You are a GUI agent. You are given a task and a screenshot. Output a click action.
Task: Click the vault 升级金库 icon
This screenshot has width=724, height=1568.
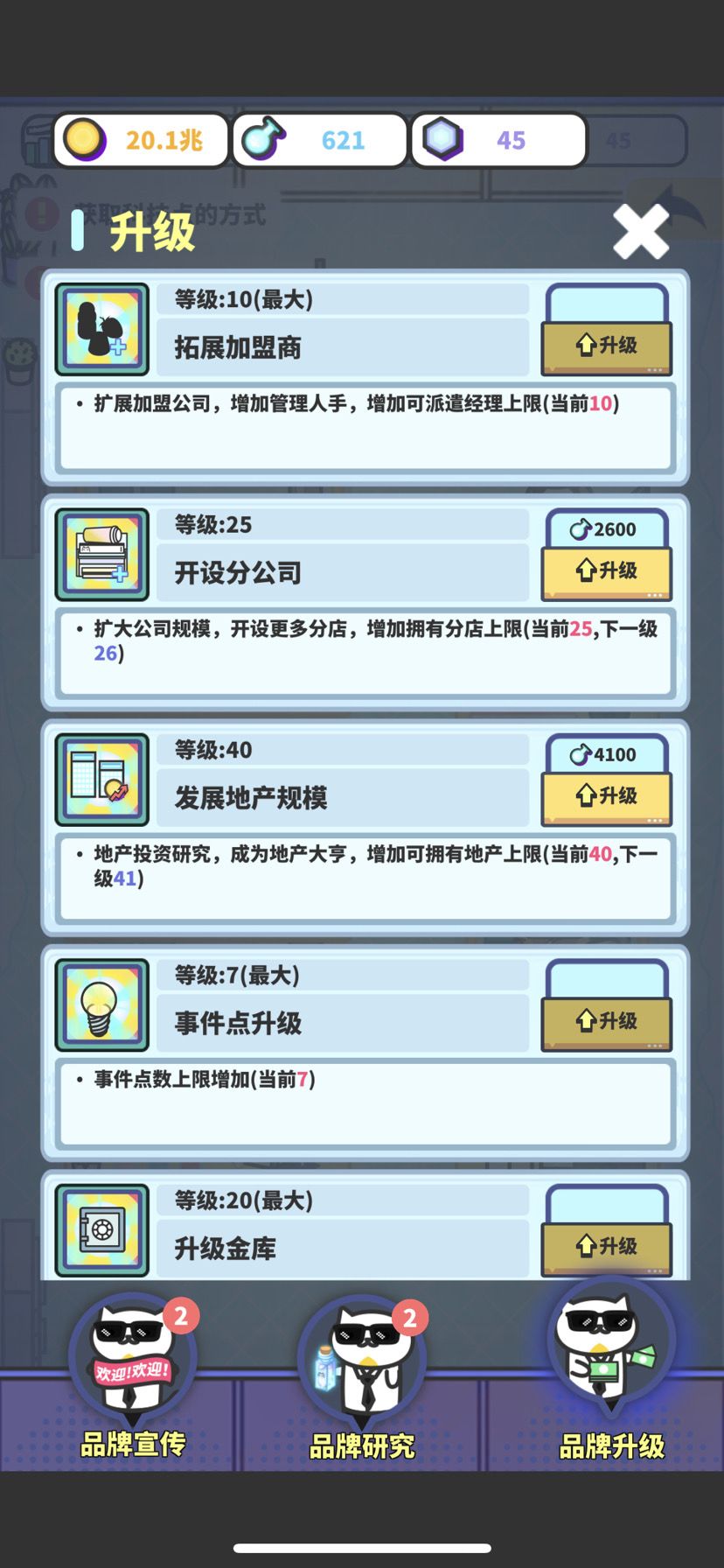tap(101, 1230)
